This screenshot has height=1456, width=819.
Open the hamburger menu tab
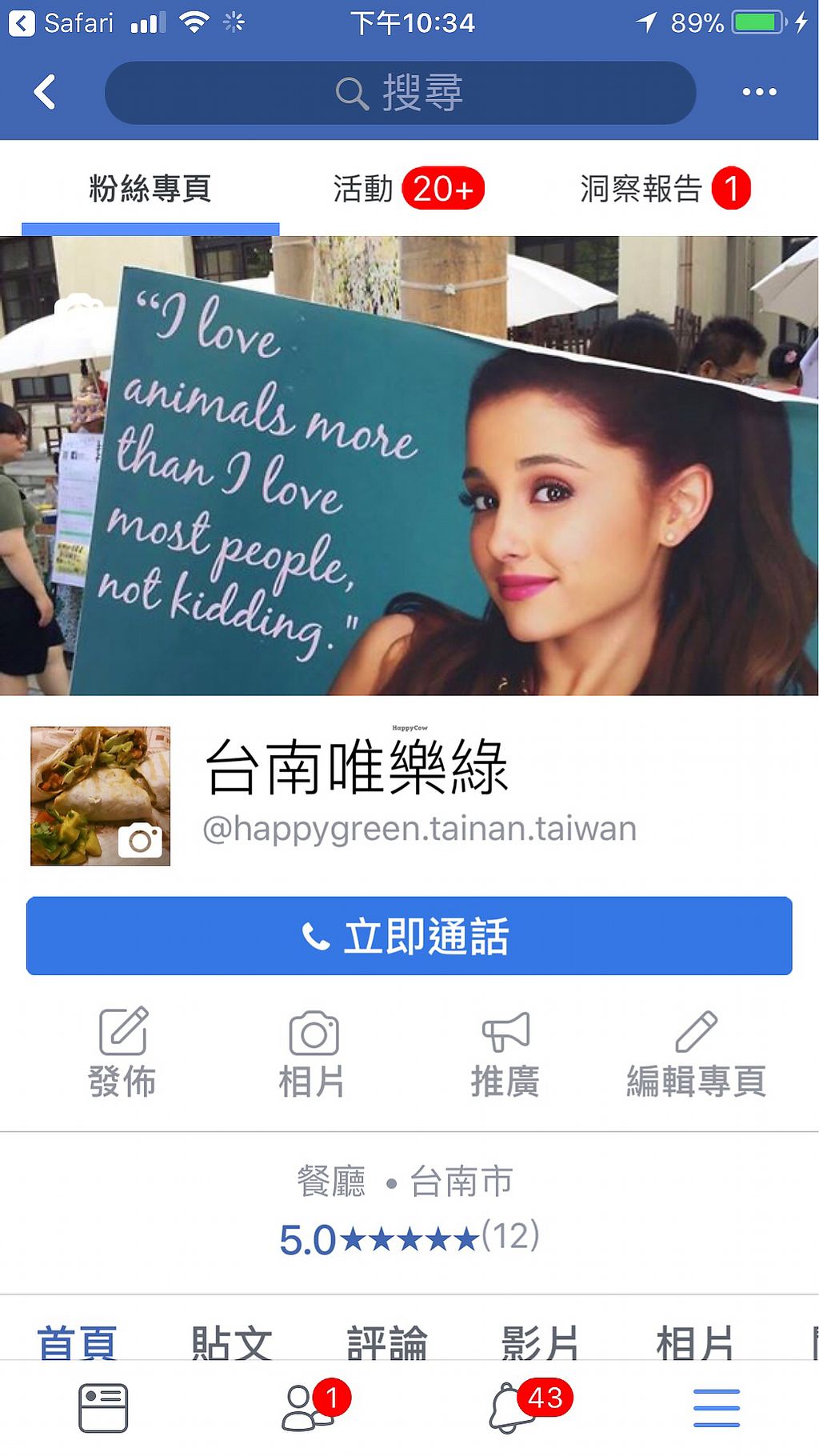coord(716,1408)
